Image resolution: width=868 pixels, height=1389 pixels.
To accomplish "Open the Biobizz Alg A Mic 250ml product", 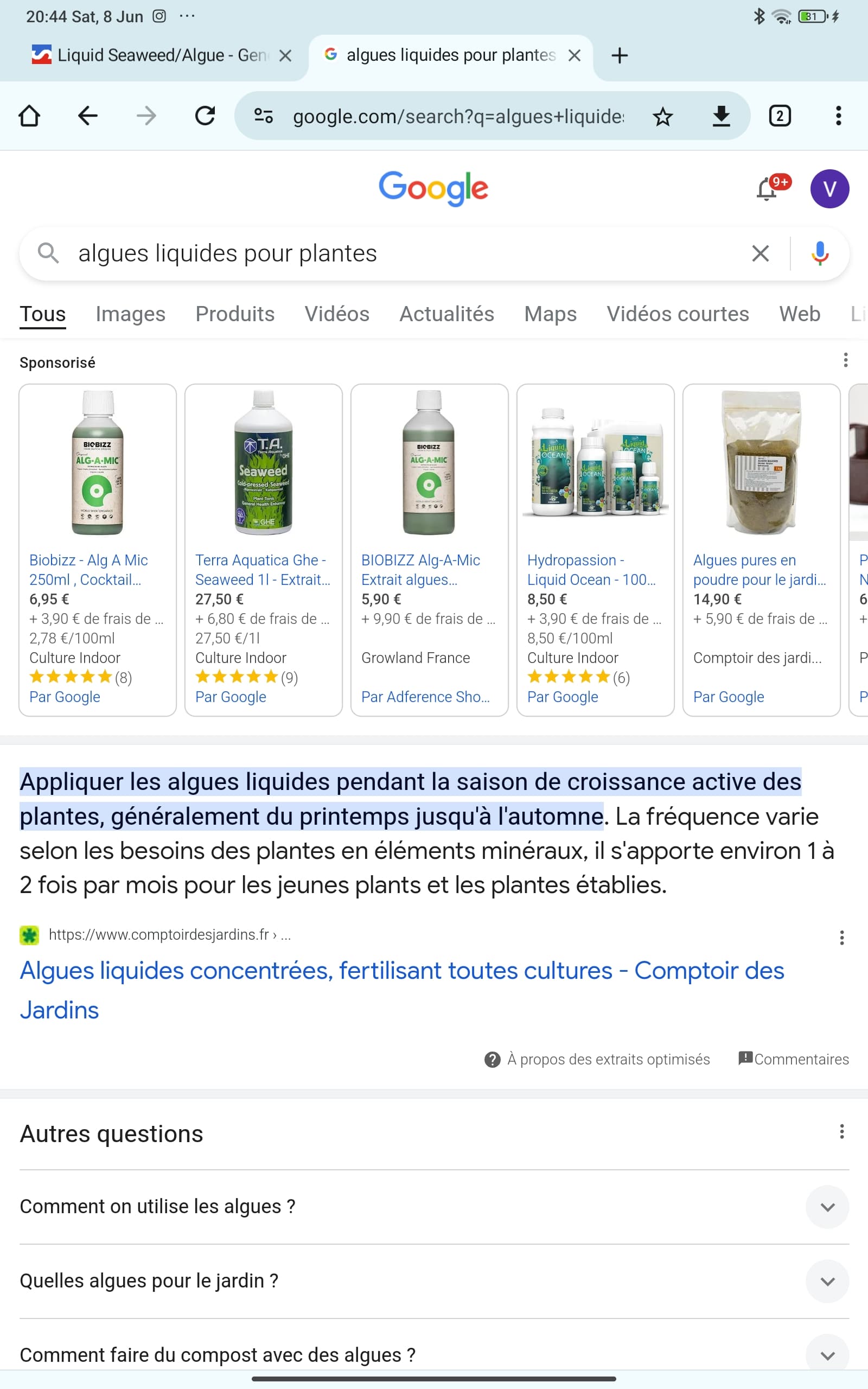I will tap(98, 550).
